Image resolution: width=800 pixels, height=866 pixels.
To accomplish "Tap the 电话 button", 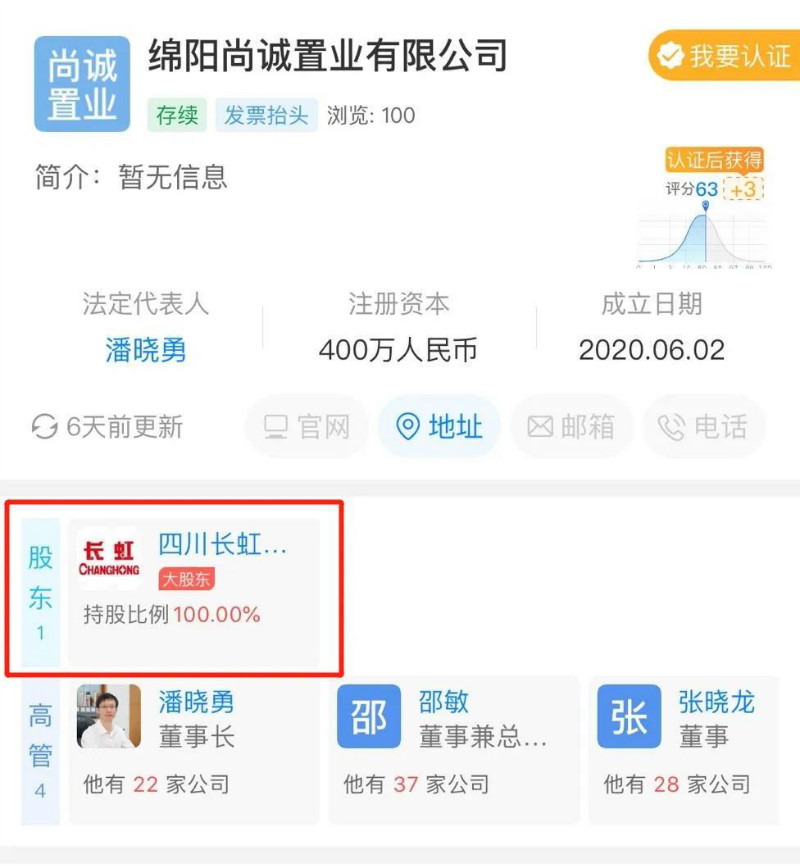I will tap(703, 427).
